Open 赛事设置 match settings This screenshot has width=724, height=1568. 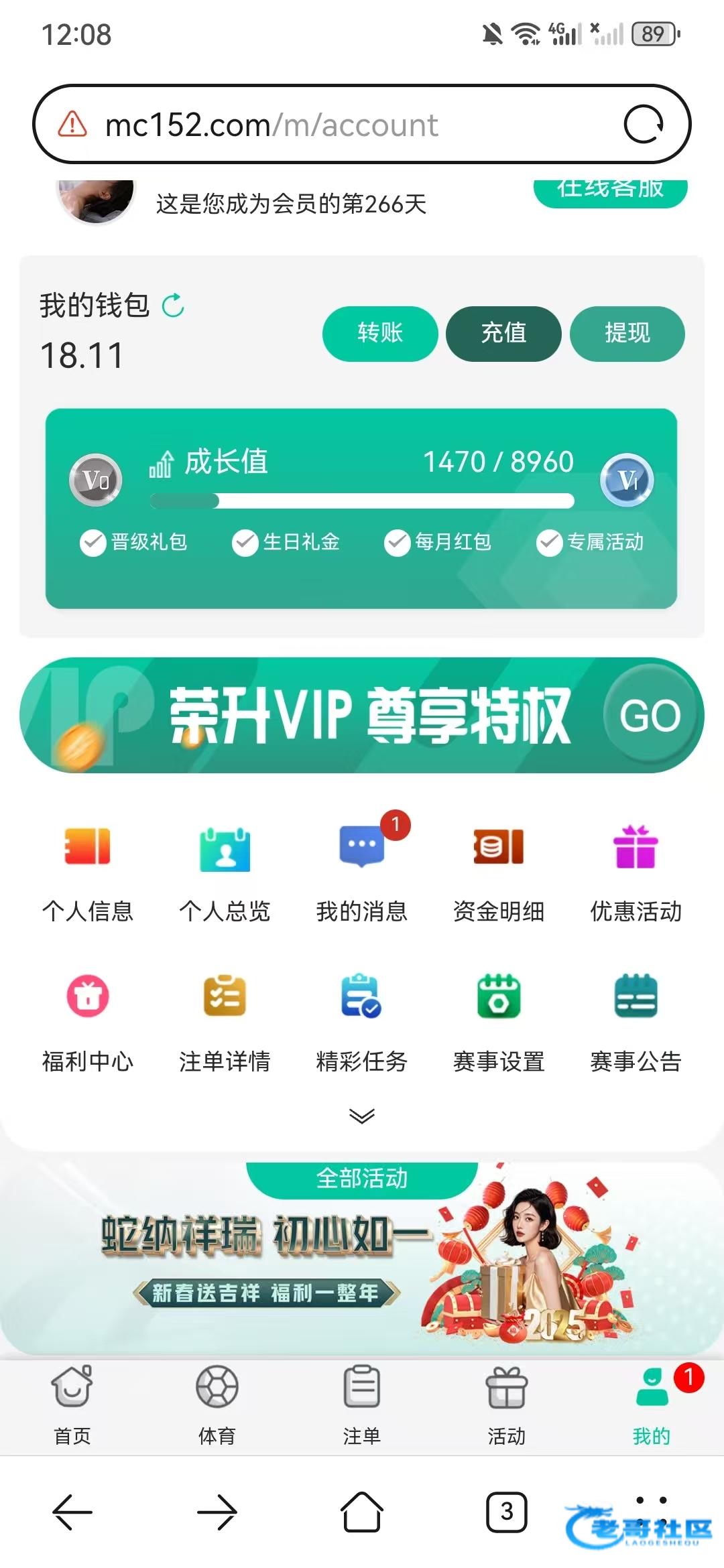click(x=499, y=1021)
